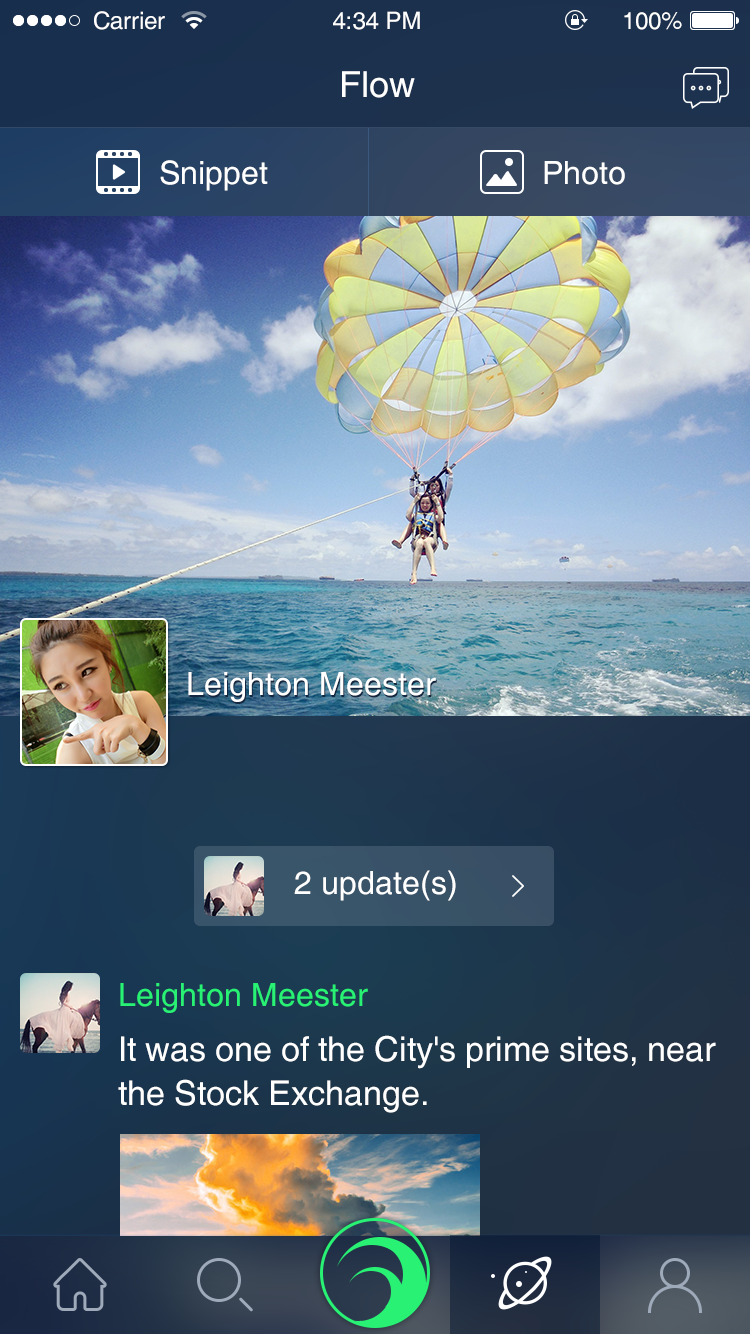Switch to the Search tab

click(224, 1284)
